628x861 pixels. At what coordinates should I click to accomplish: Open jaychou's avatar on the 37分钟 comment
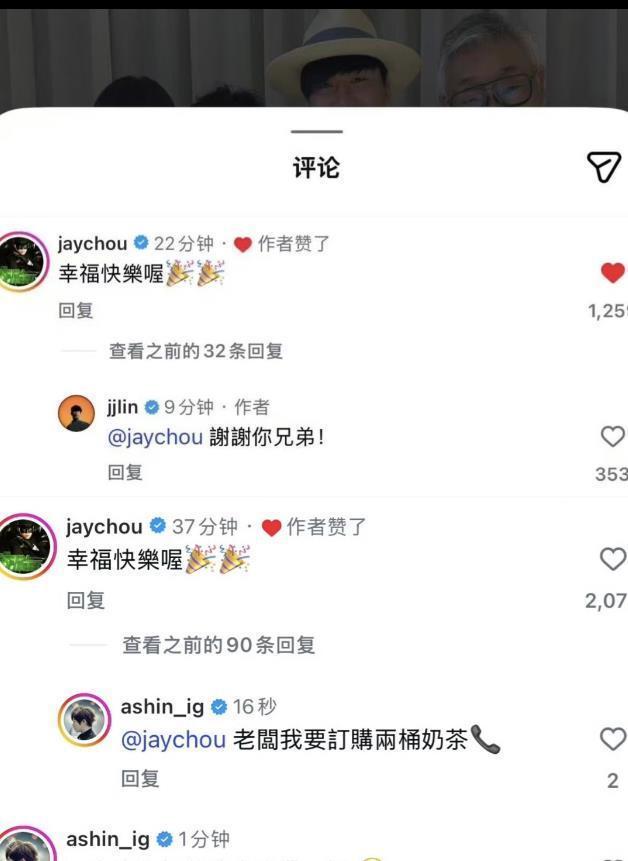tap(26, 546)
